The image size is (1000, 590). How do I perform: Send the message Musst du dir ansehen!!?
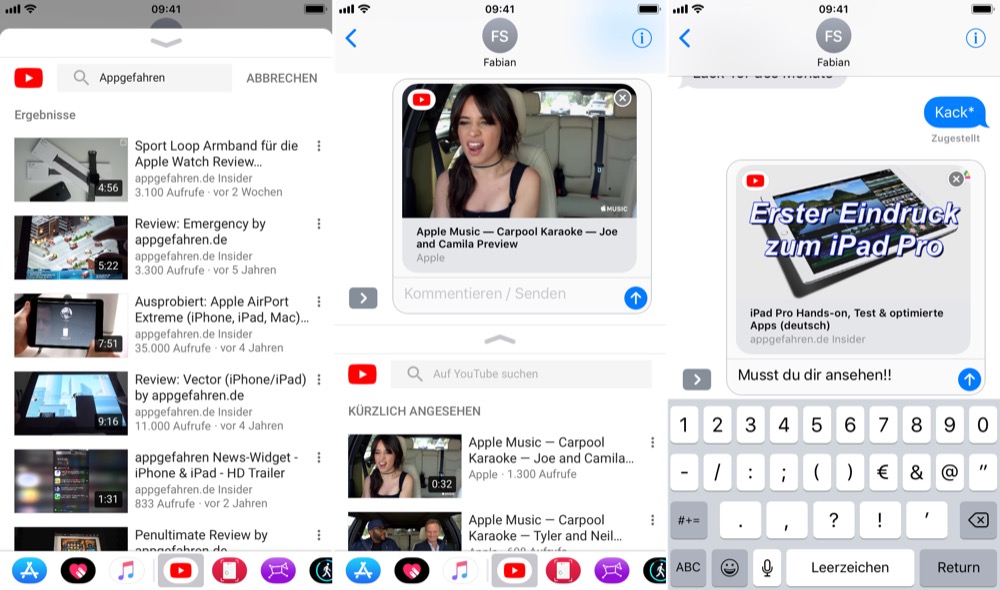[969, 379]
